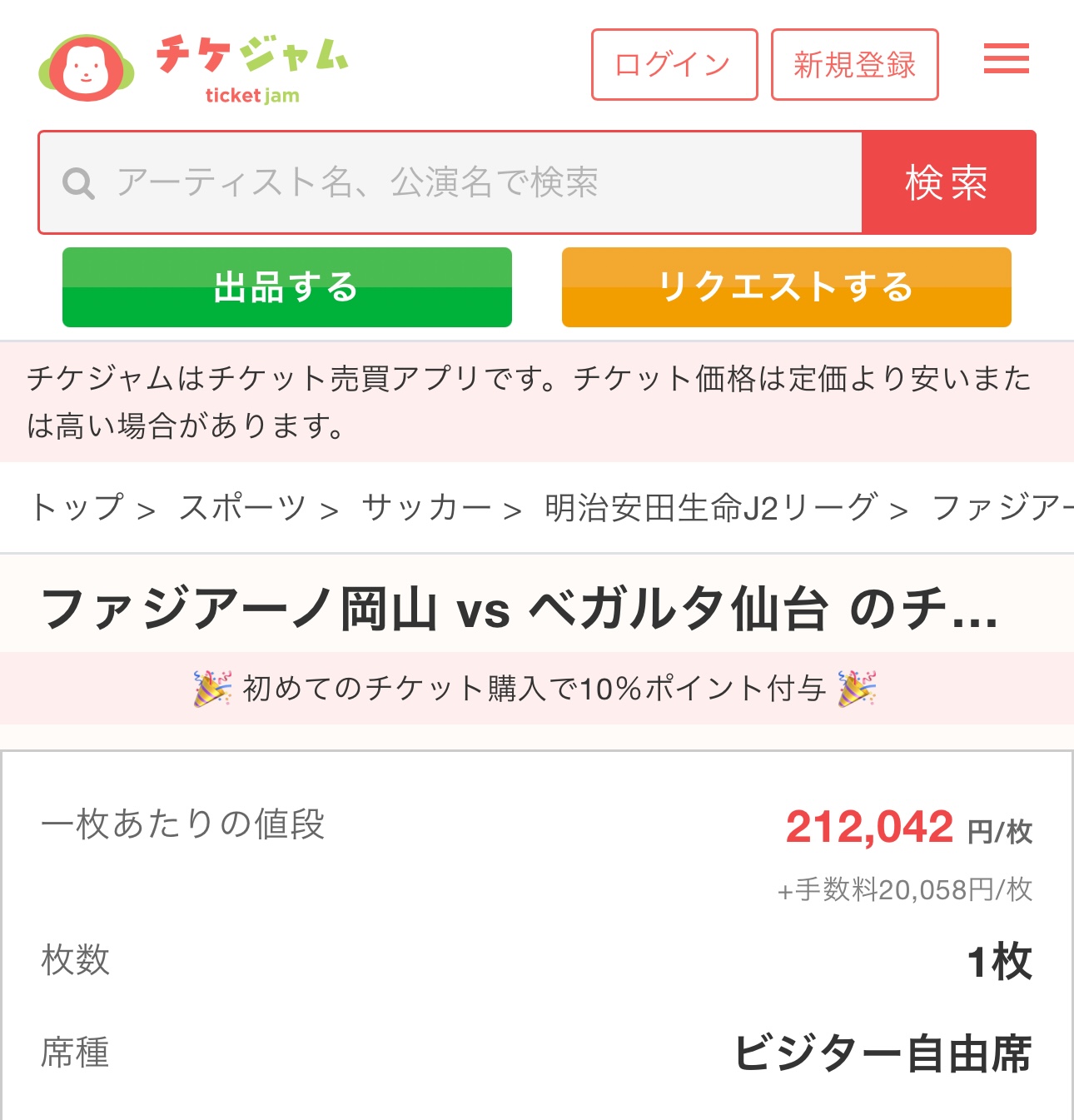Choose the orange リクエストする button
Screen dimensions: 1074x1120
[786, 287]
